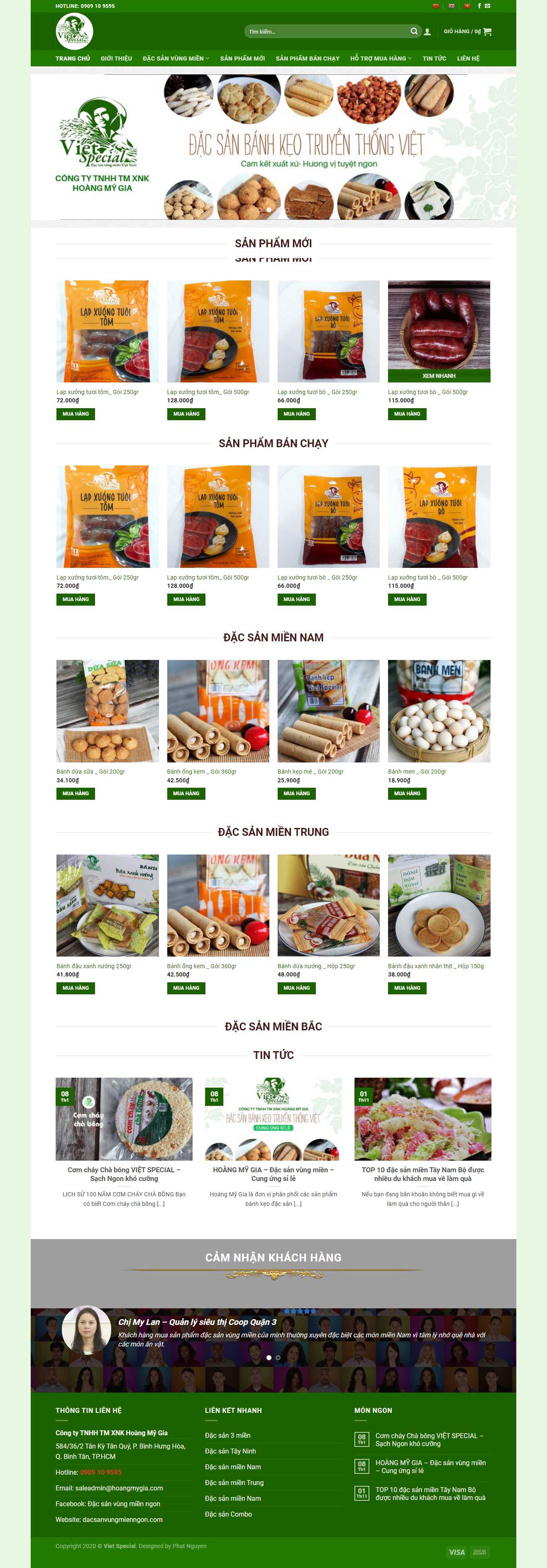Visit the Liên hệ page
Viewport: 547px width, 1568px height.
(x=468, y=58)
